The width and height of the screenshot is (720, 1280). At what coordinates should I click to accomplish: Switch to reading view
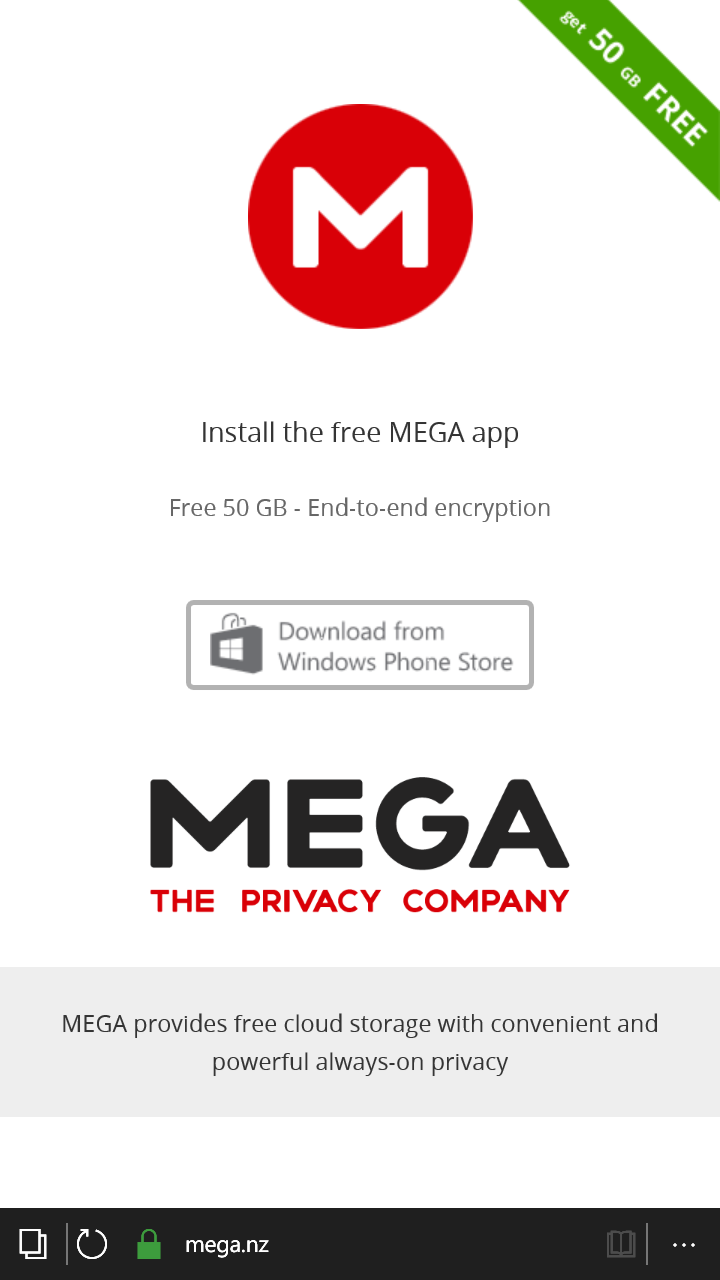621,1244
